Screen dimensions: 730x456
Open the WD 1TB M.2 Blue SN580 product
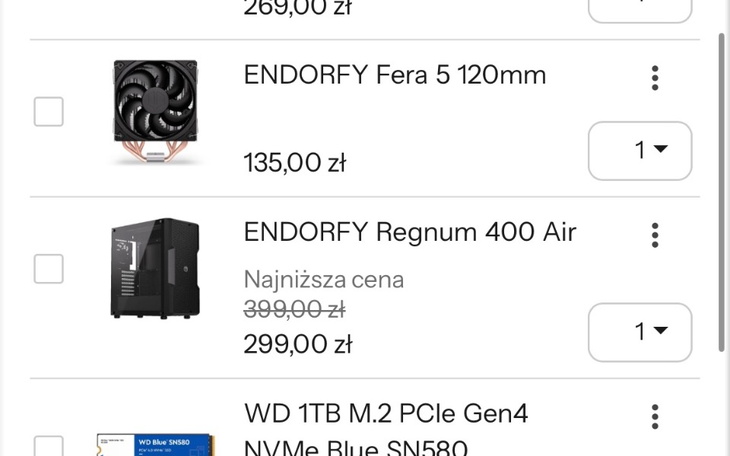click(x=386, y=428)
